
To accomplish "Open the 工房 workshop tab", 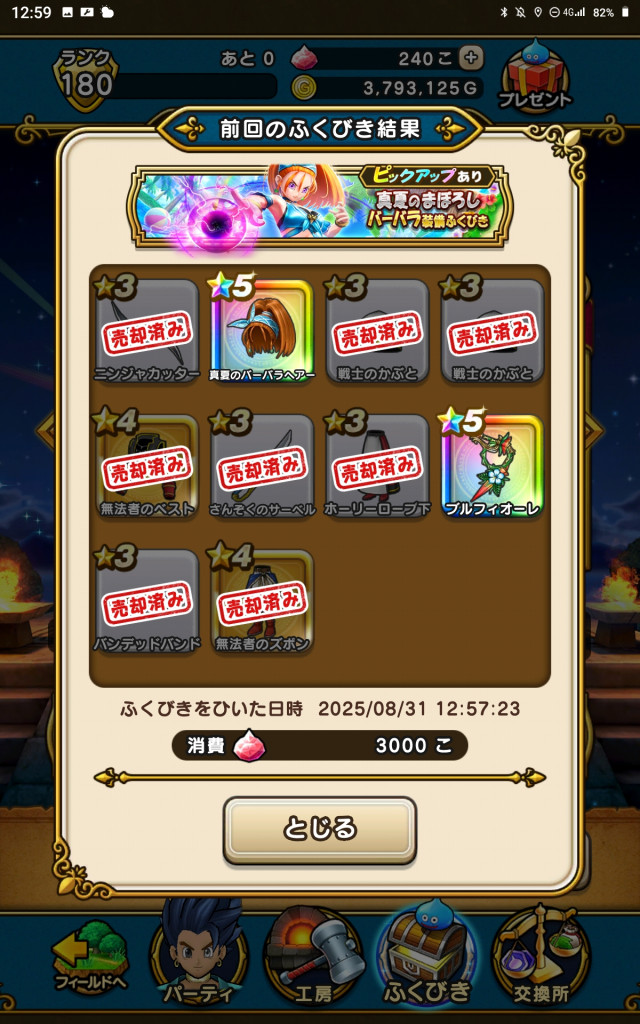I will tap(313, 958).
